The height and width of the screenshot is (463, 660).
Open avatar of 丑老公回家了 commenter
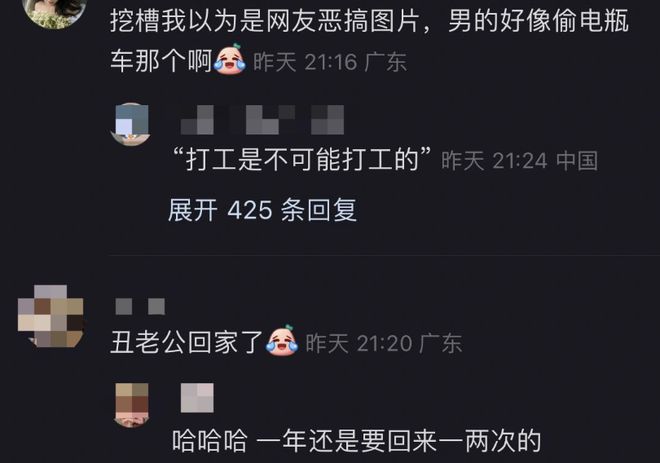click(x=51, y=320)
